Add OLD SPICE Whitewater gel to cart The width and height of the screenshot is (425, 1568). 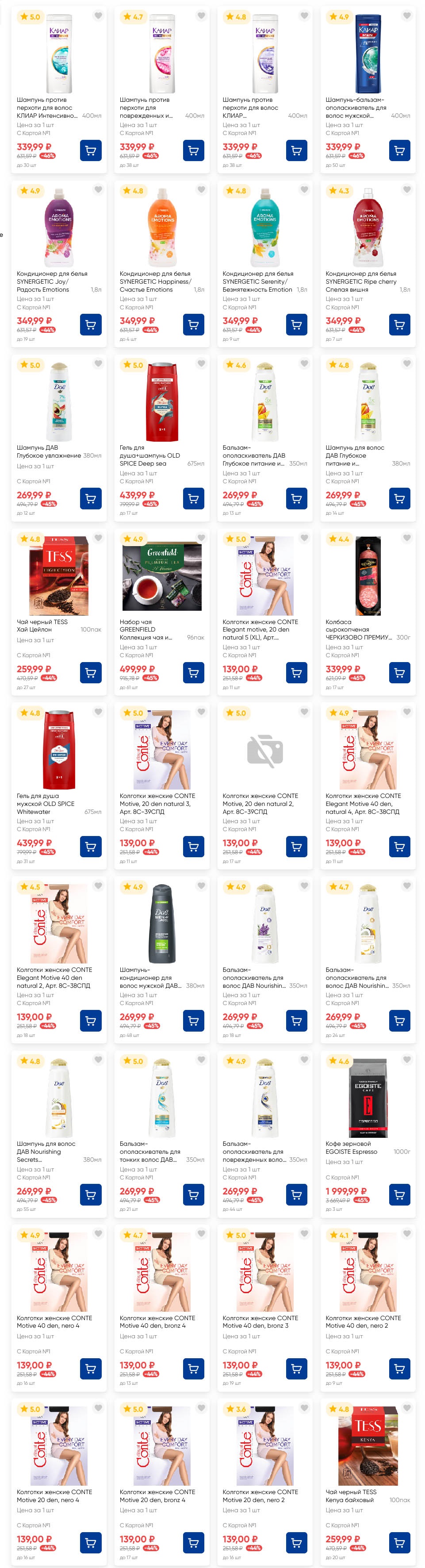(91, 847)
